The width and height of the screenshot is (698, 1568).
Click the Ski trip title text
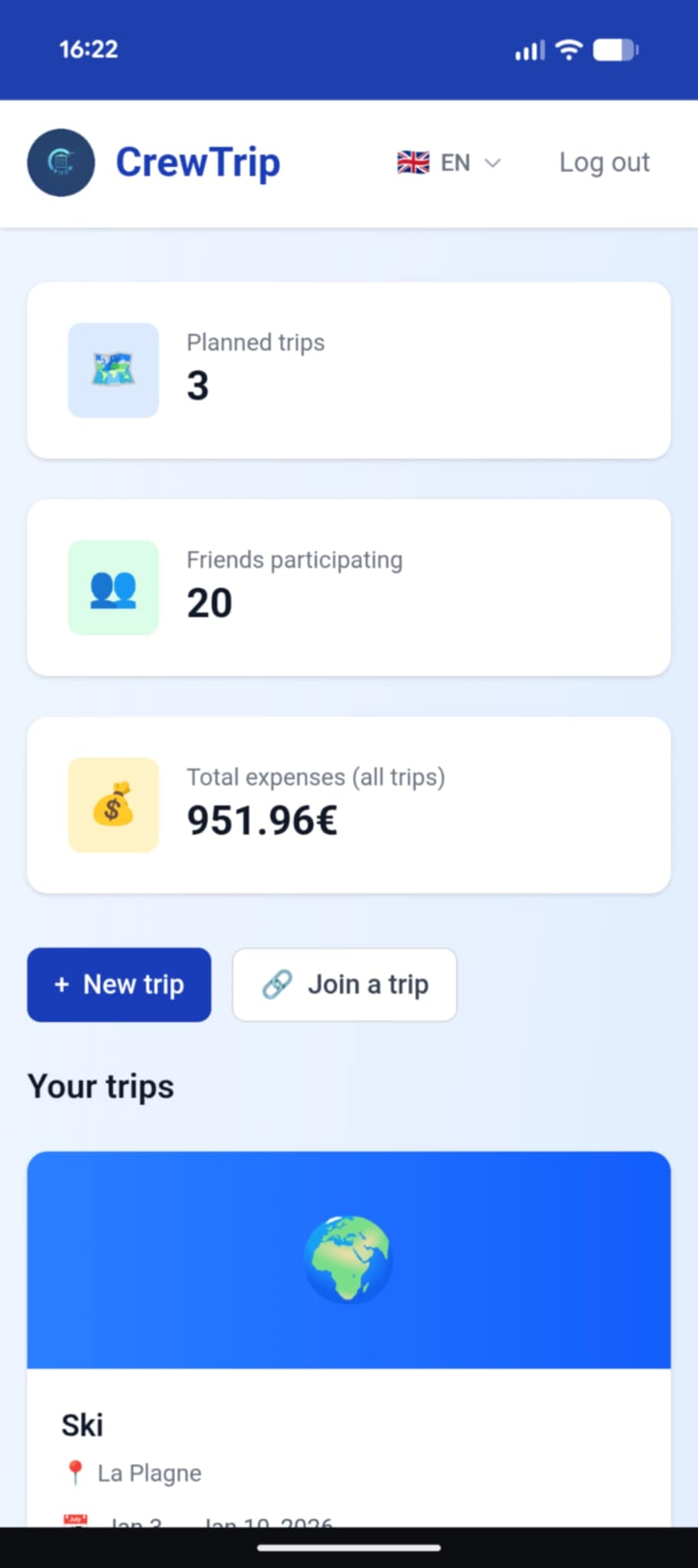[83, 1423]
